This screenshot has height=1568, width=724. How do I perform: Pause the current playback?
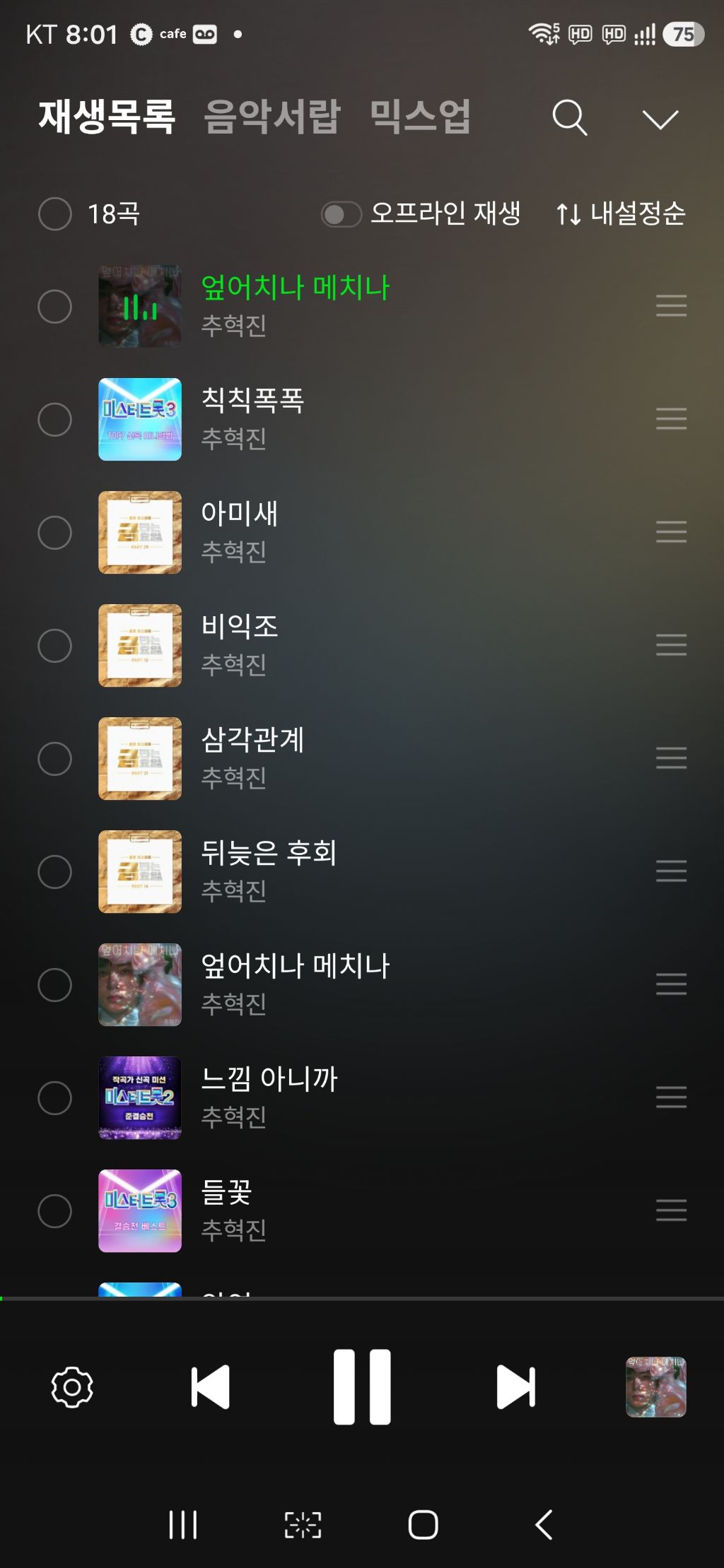coord(362,1386)
